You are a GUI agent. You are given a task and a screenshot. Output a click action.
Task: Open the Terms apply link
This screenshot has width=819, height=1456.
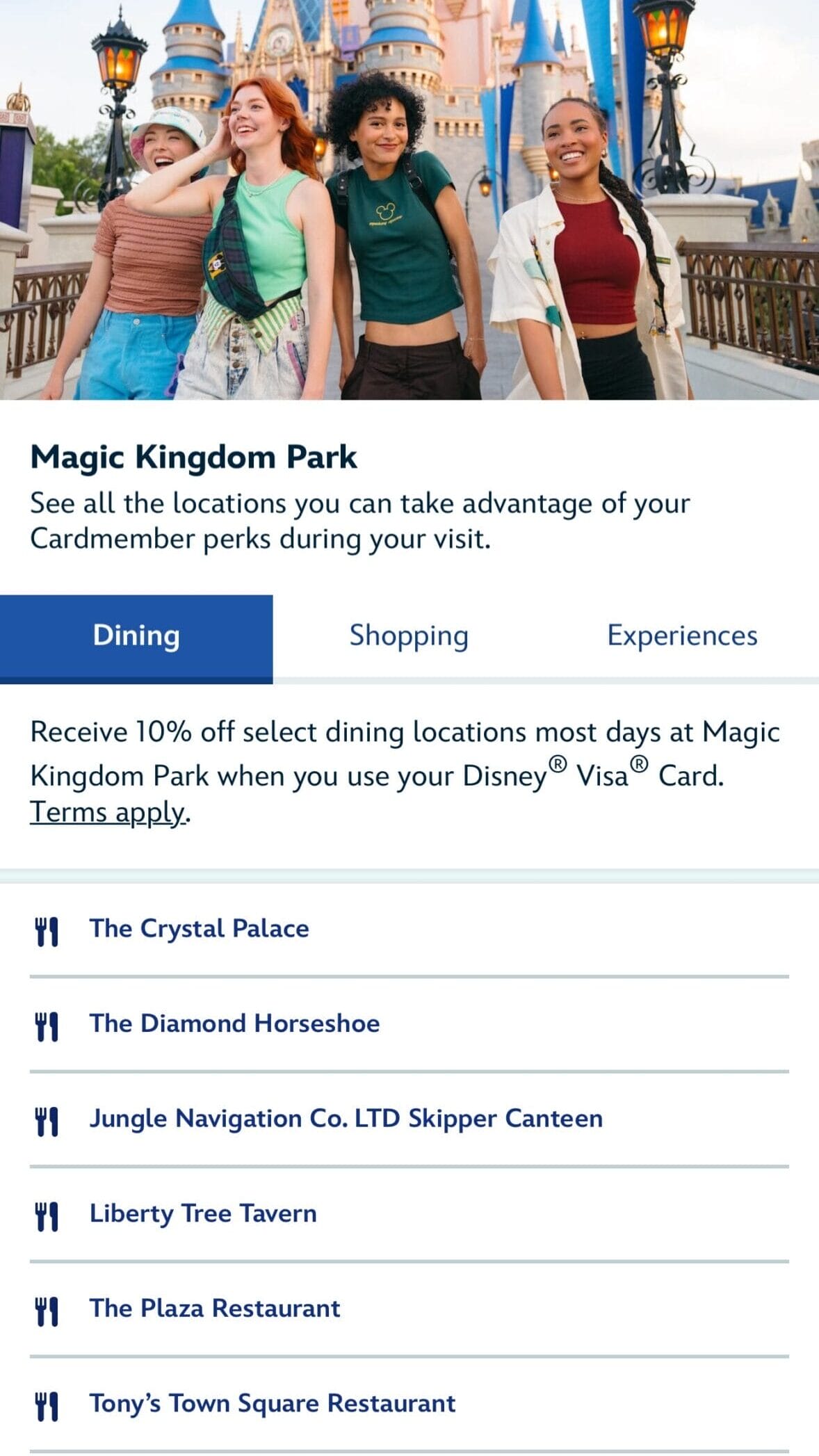(108, 812)
